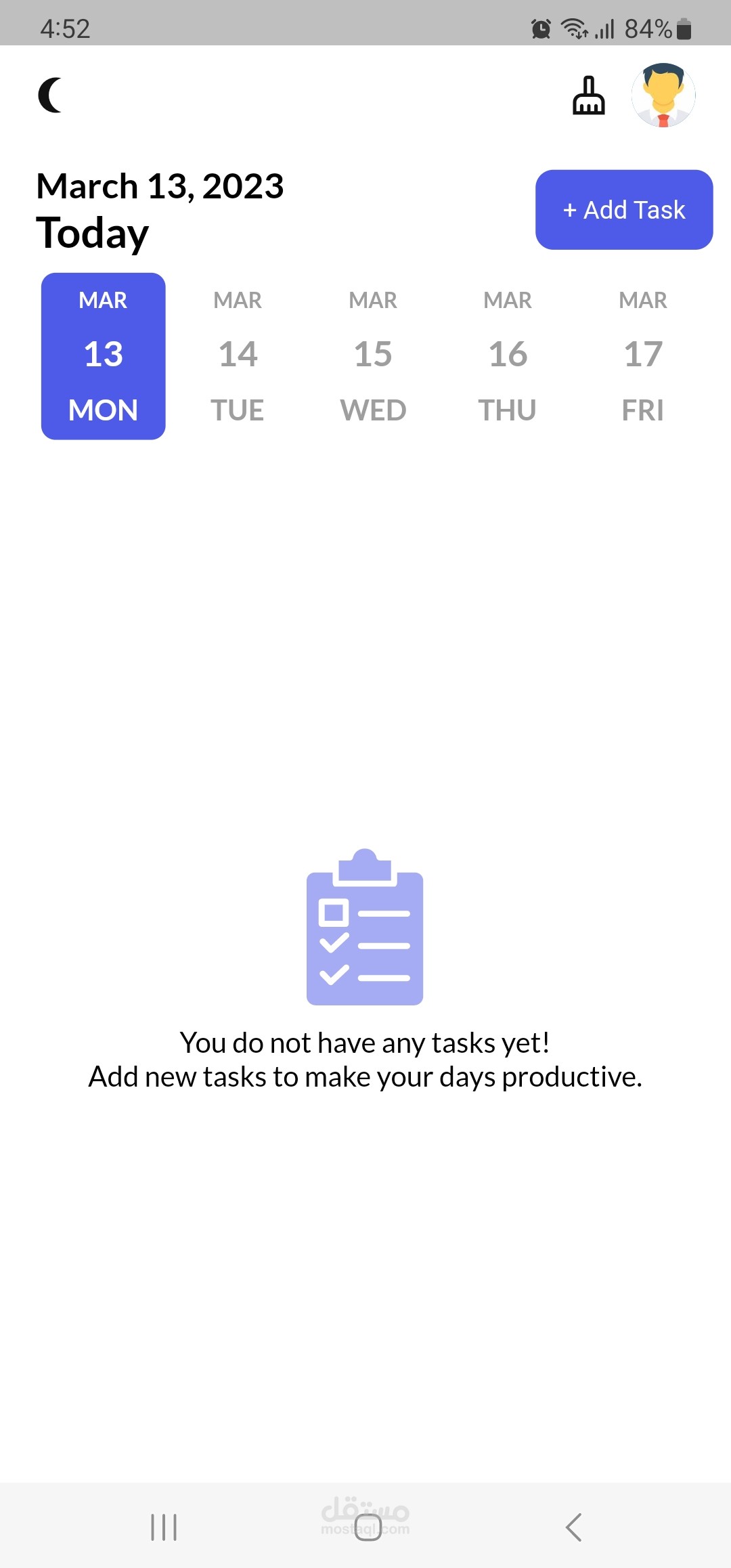Tap the broom icon to clear tasks
Viewport: 731px width, 1568px height.
pyautogui.click(x=588, y=95)
